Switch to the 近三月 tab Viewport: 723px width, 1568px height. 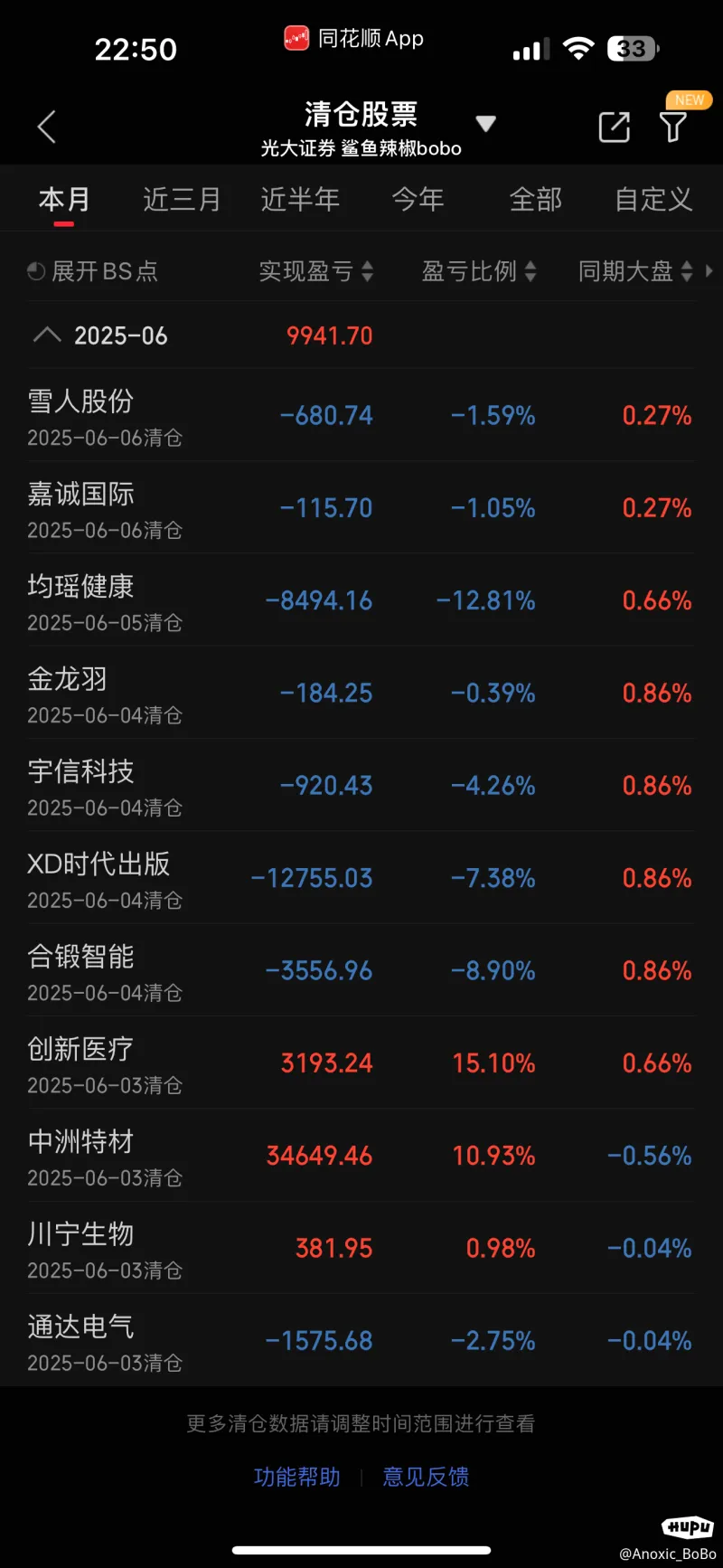click(x=182, y=199)
